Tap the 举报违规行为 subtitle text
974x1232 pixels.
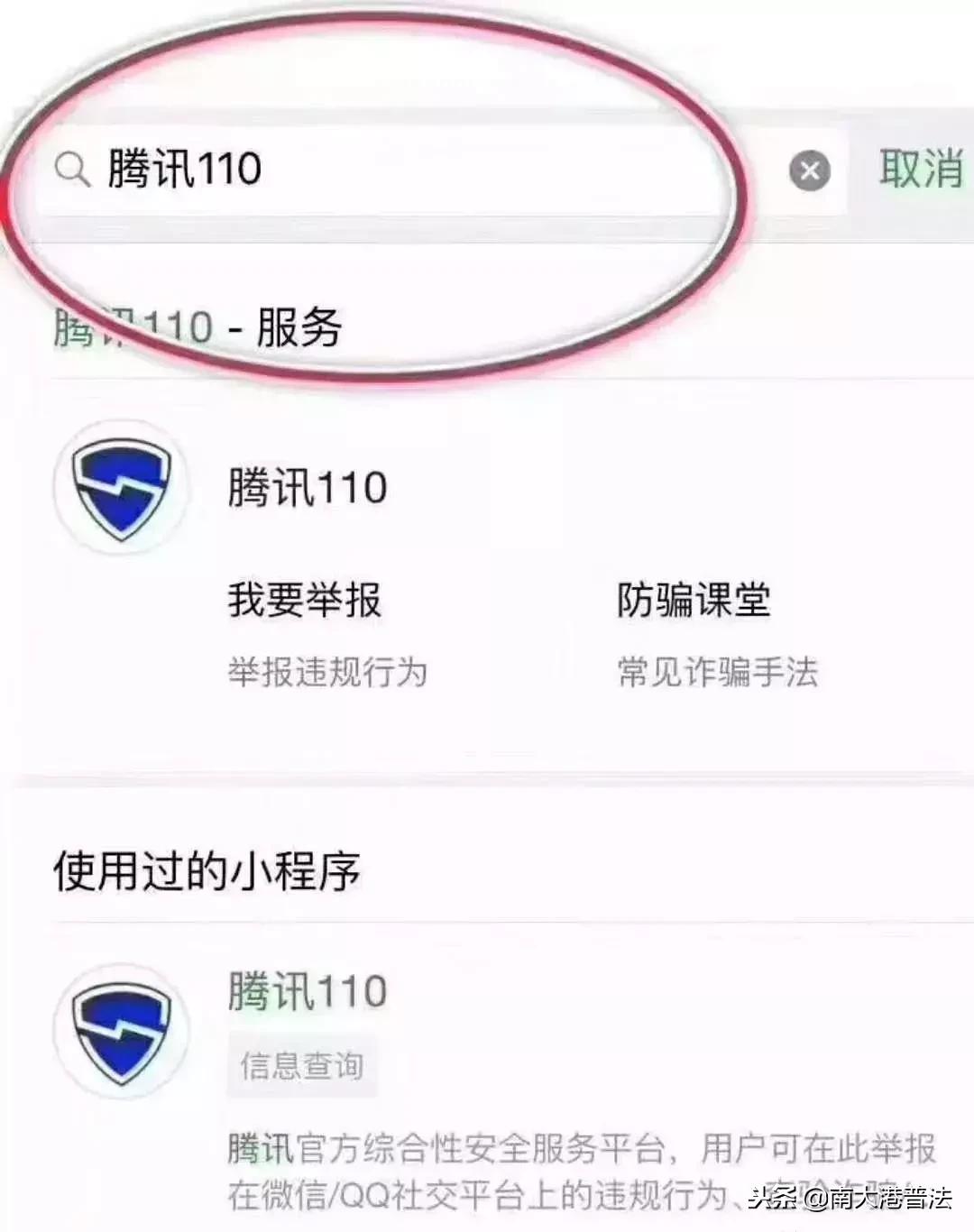(329, 670)
